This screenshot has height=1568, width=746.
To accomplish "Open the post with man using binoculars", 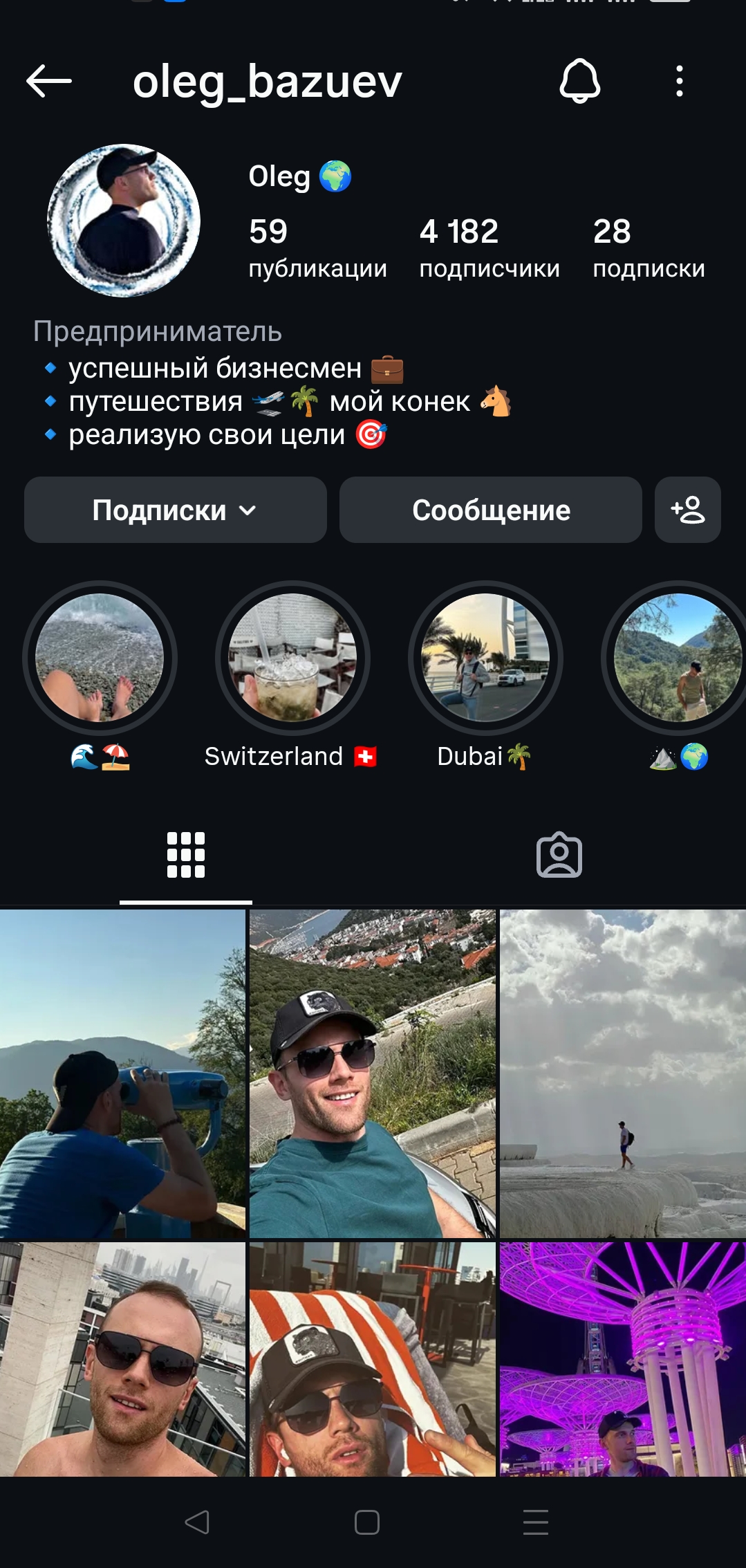I will pos(122,1073).
